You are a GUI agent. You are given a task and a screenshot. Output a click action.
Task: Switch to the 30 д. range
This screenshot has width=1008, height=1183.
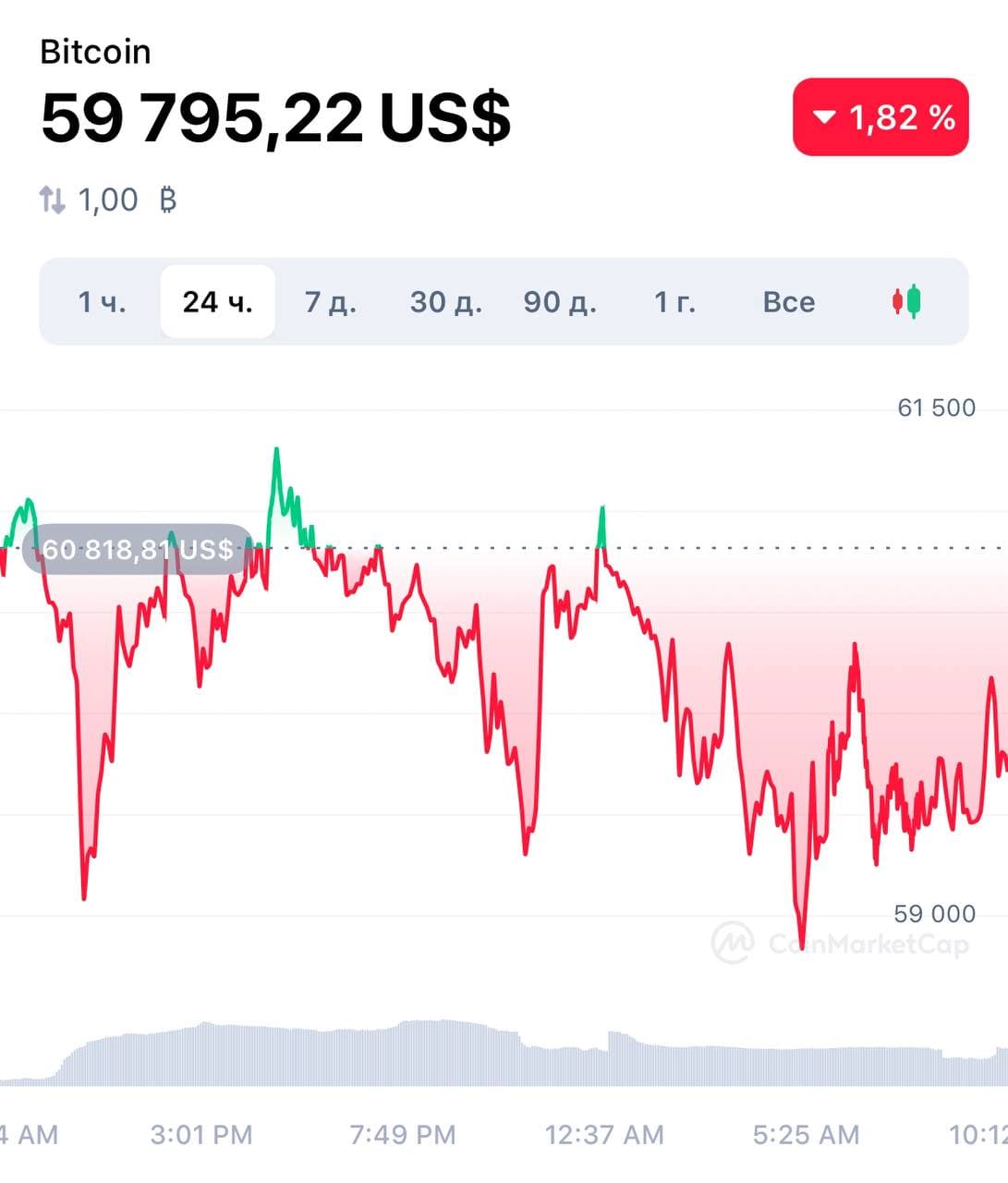[x=445, y=302]
